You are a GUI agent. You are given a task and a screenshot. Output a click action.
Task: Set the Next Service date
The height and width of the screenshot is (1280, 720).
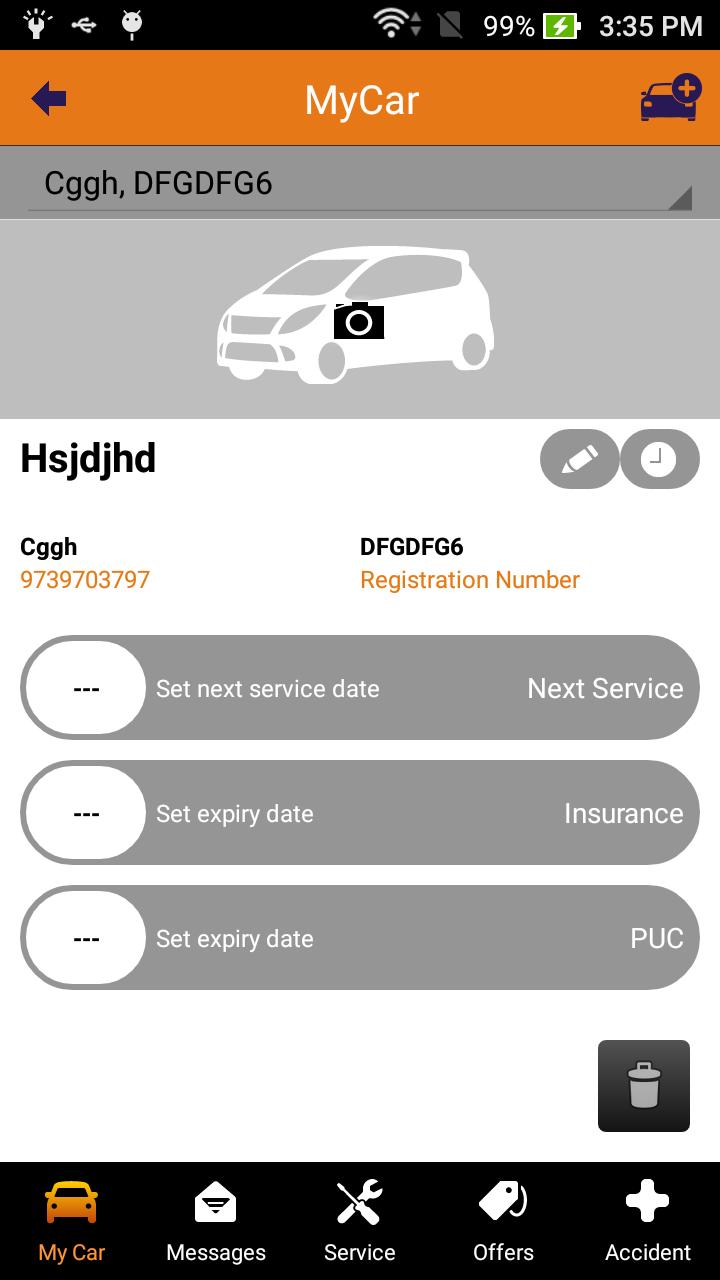click(360, 688)
